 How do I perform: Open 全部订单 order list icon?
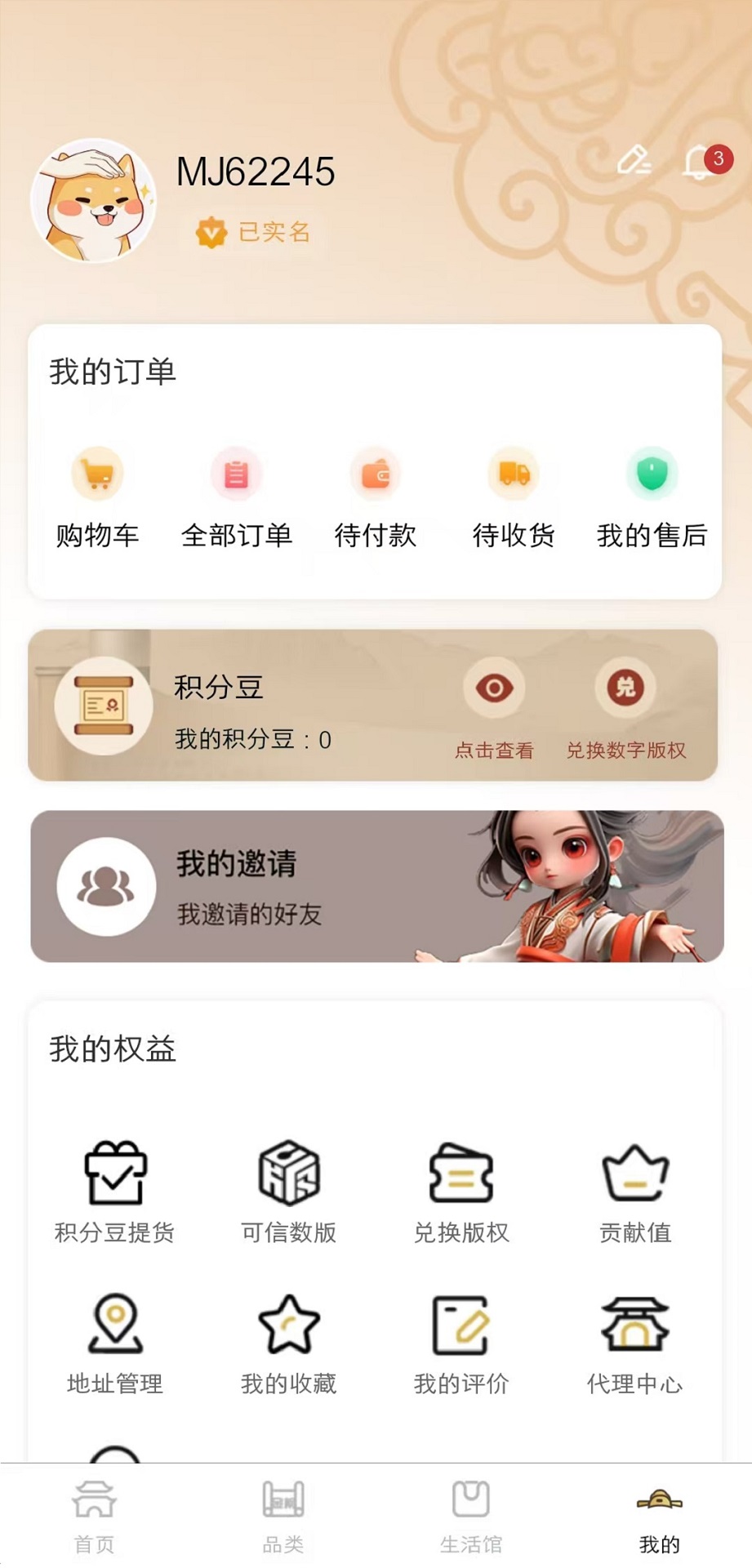(236, 474)
